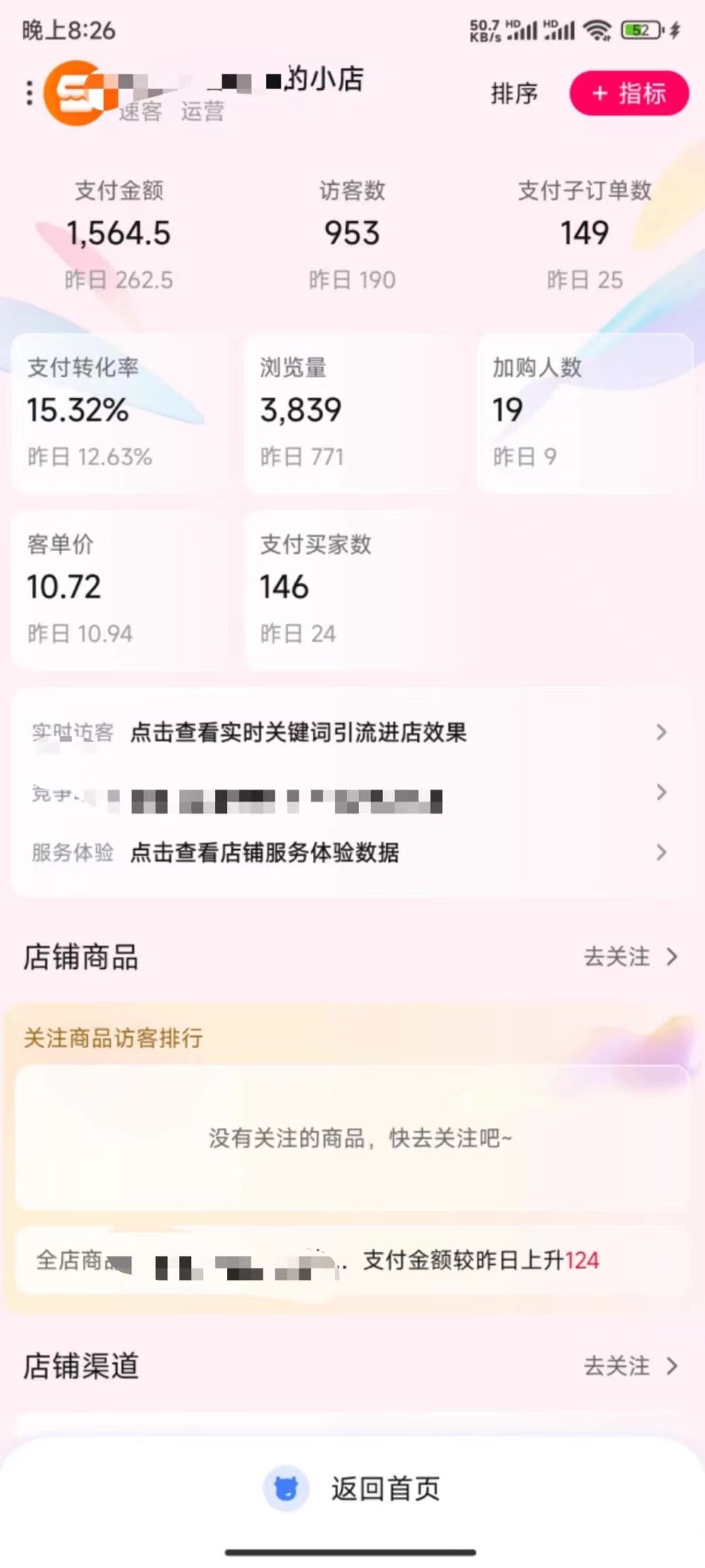The width and height of the screenshot is (705, 1568).
Task: Open the 加购人数 metric card
Action: click(x=583, y=412)
